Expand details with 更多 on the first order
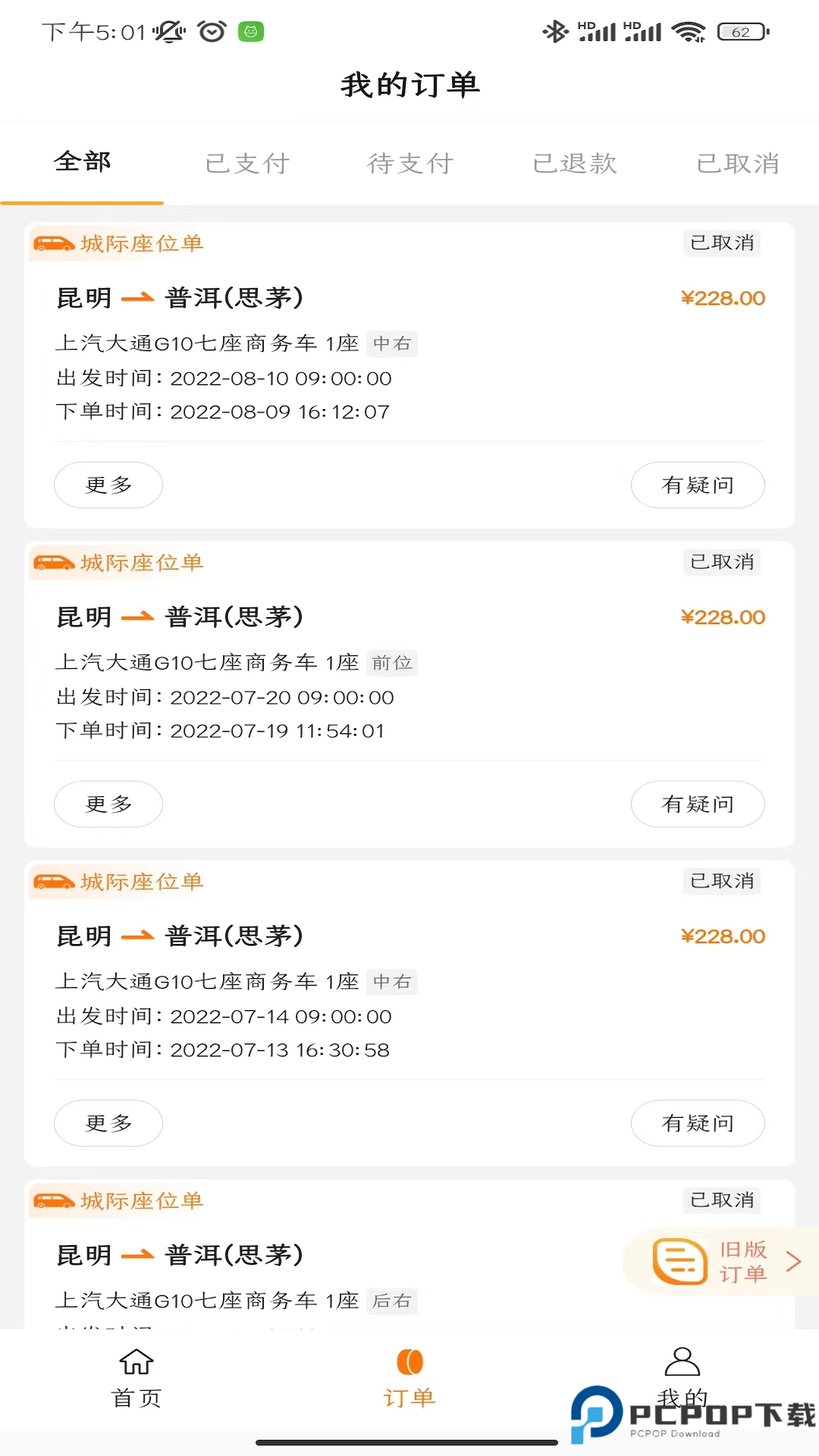 [108, 485]
